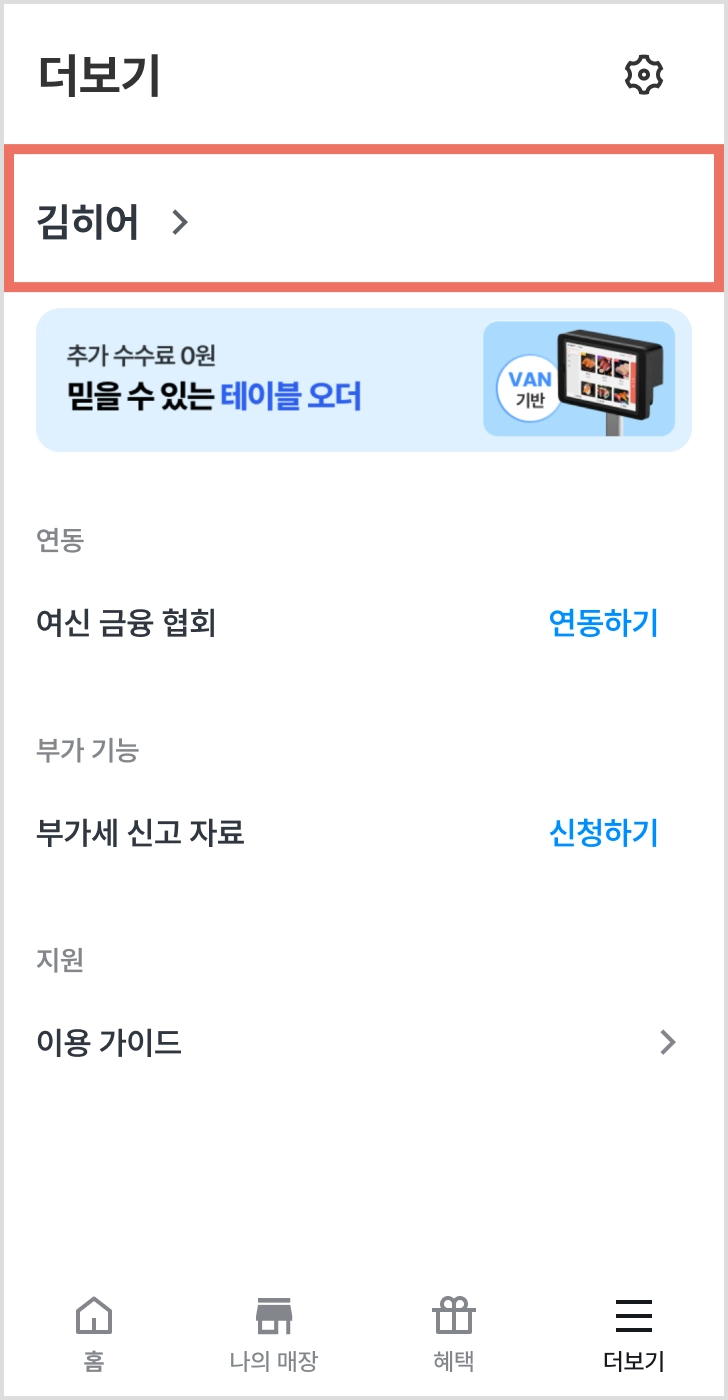Open the settings gear icon

point(644,75)
